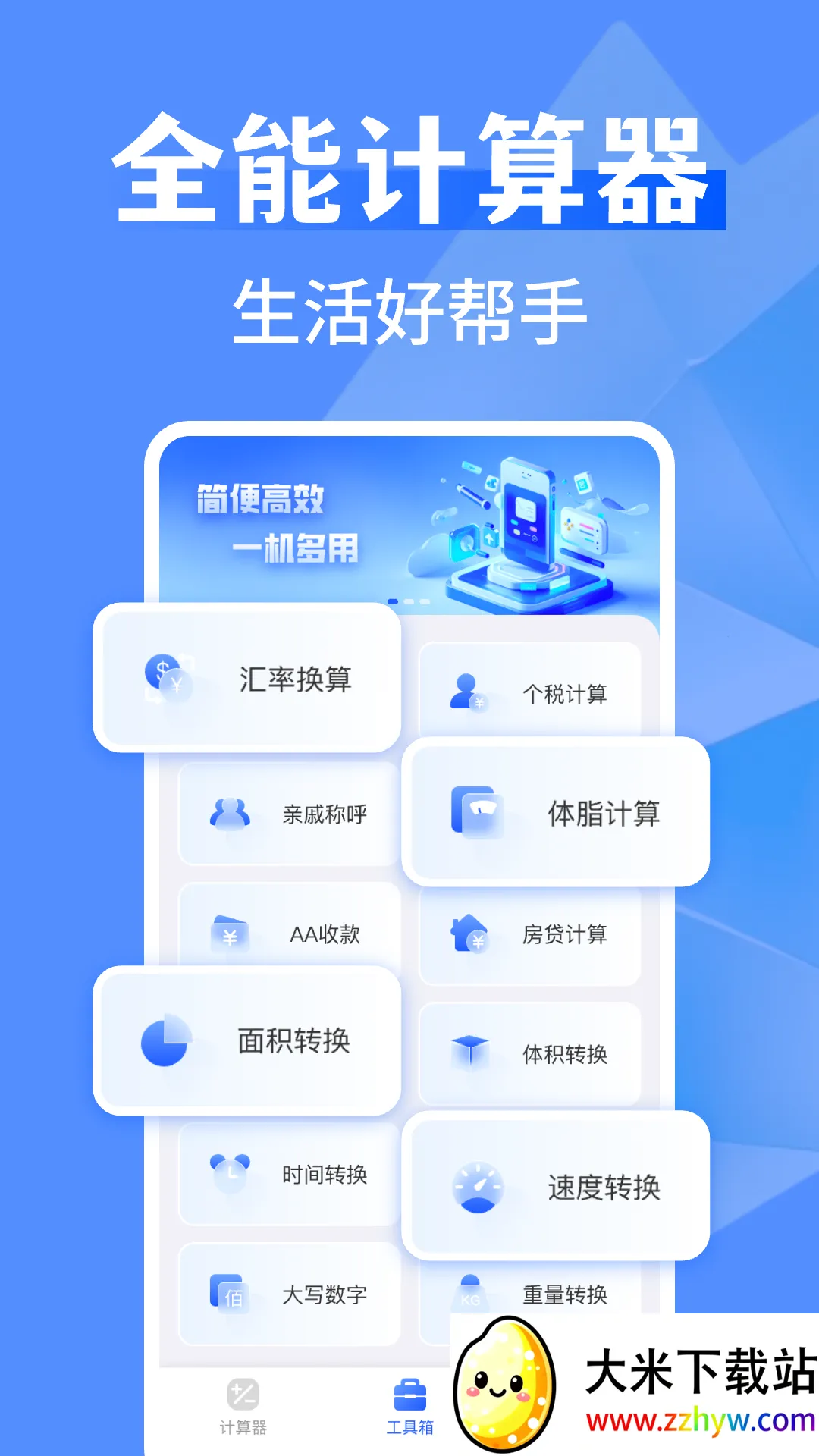Select the 个税计算 personal tax icon
819x1456 pixels.
[x=469, y=692]
